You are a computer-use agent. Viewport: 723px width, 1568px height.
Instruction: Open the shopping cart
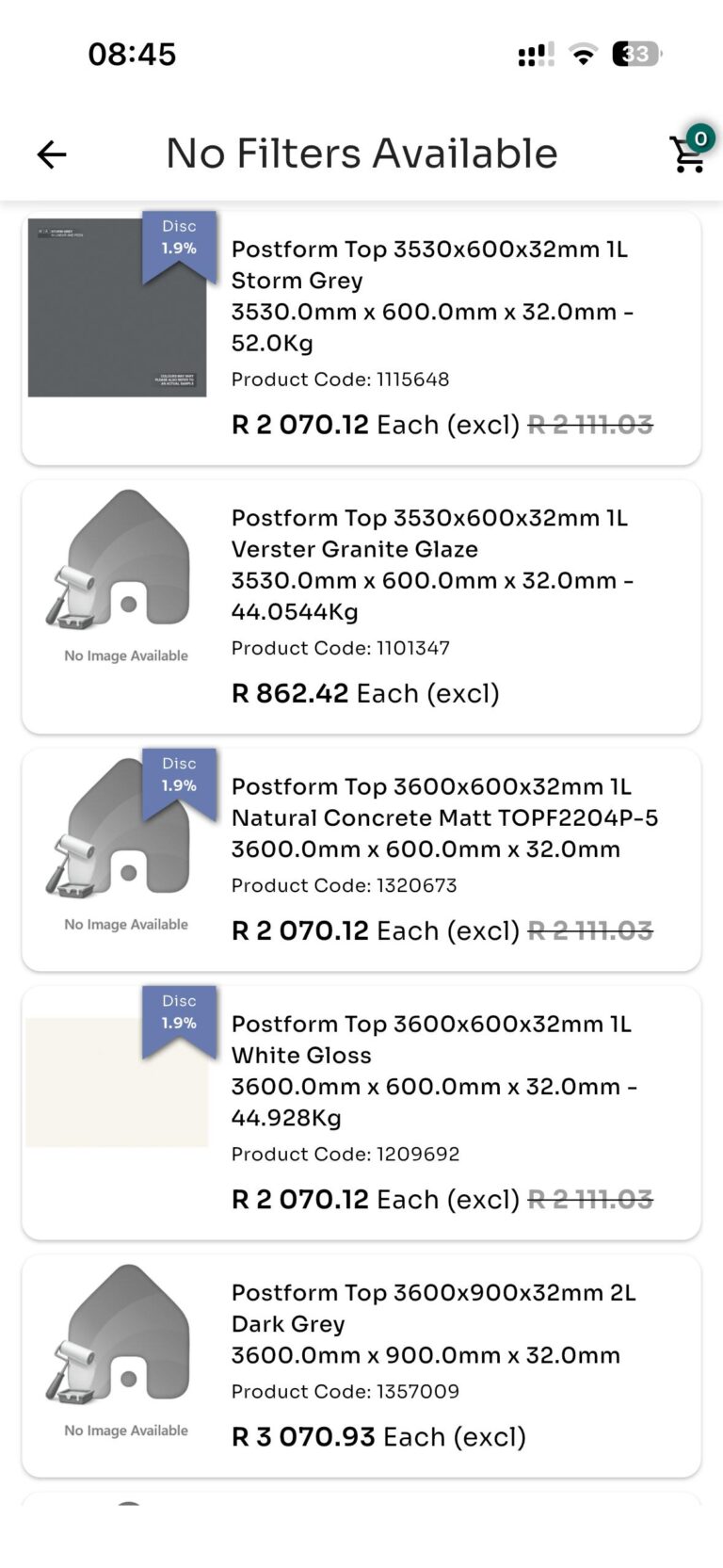click(x=690, y=152)
